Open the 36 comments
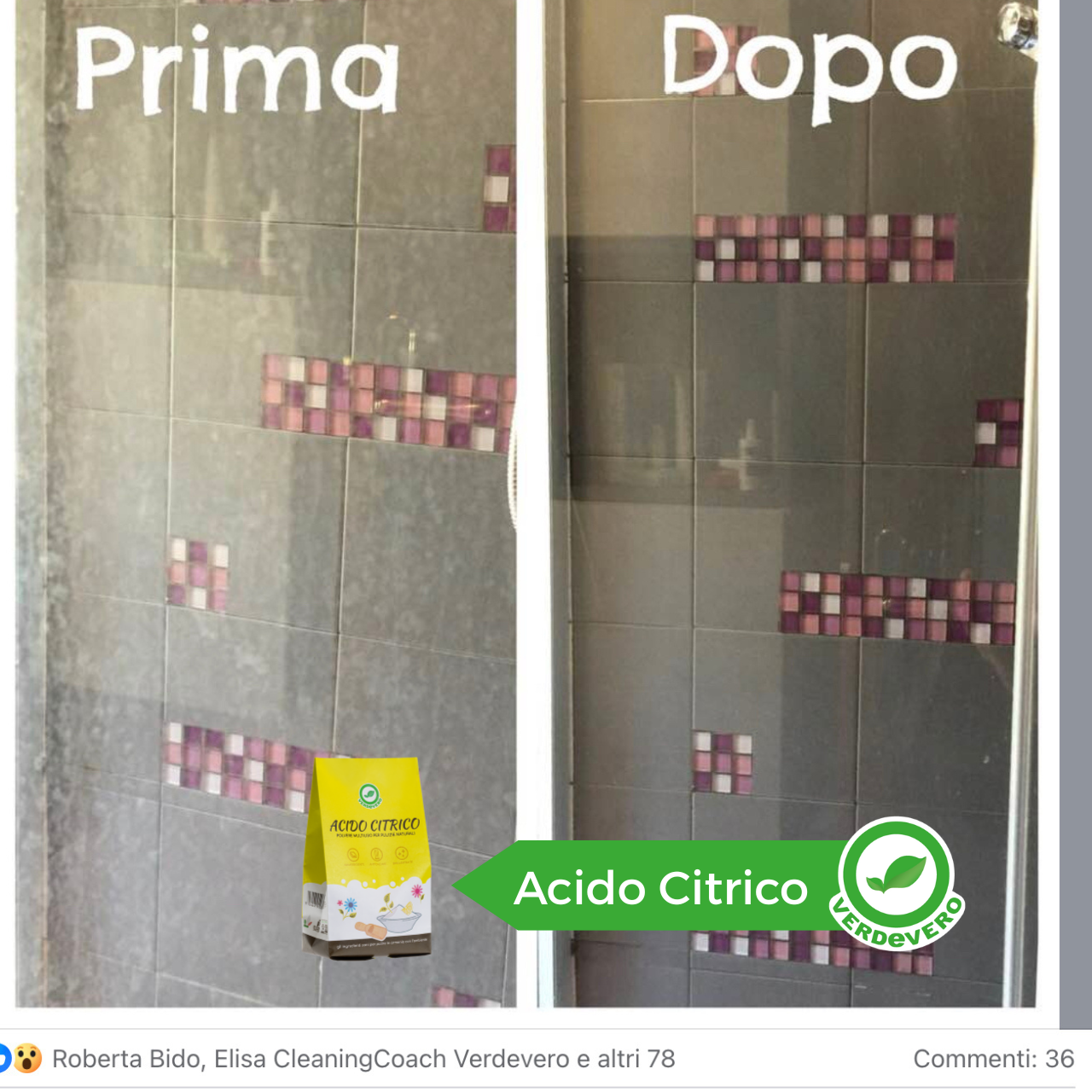Screen dimensions: 1092x1092 coord(993,1059)
